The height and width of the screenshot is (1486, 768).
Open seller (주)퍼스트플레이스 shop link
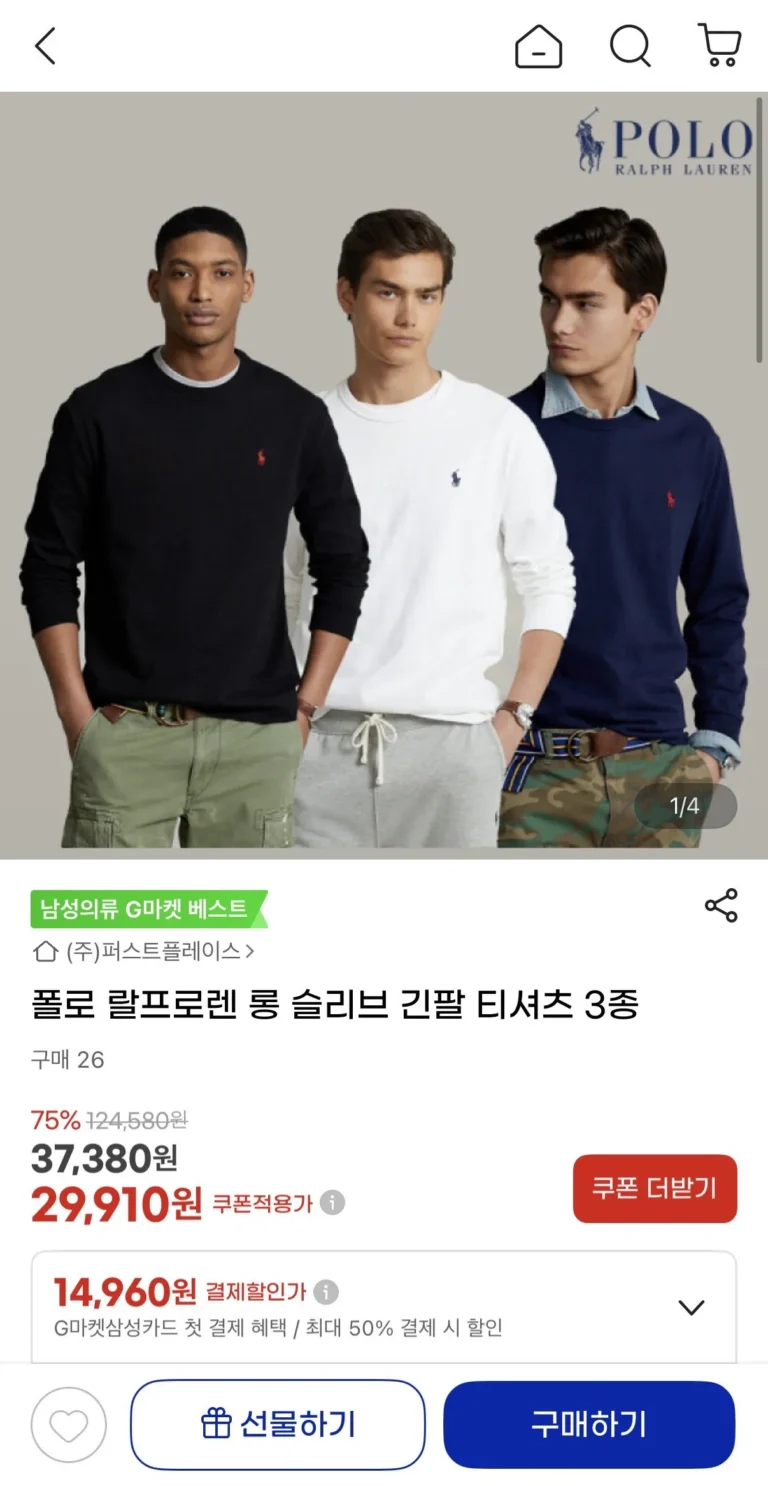[x=144, y=950]
